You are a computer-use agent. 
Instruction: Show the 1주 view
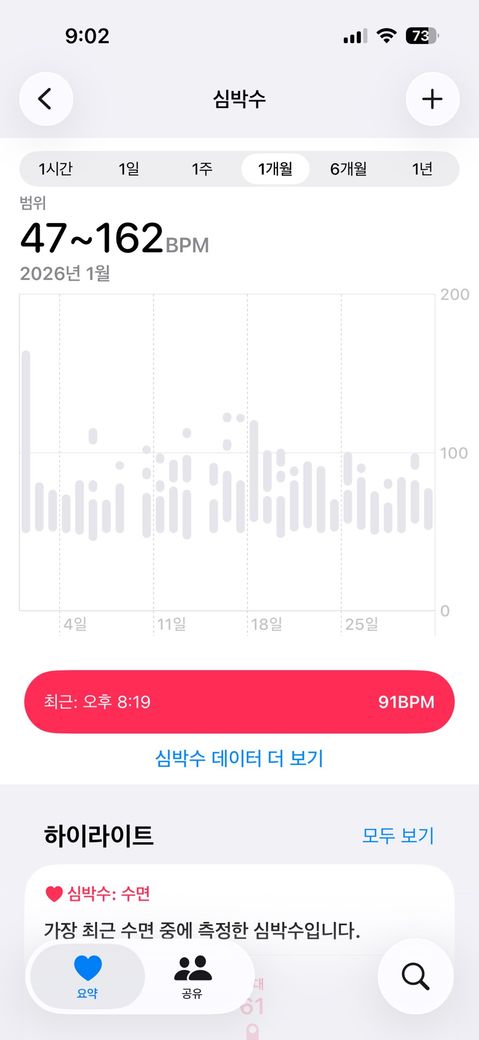[202, 169]
